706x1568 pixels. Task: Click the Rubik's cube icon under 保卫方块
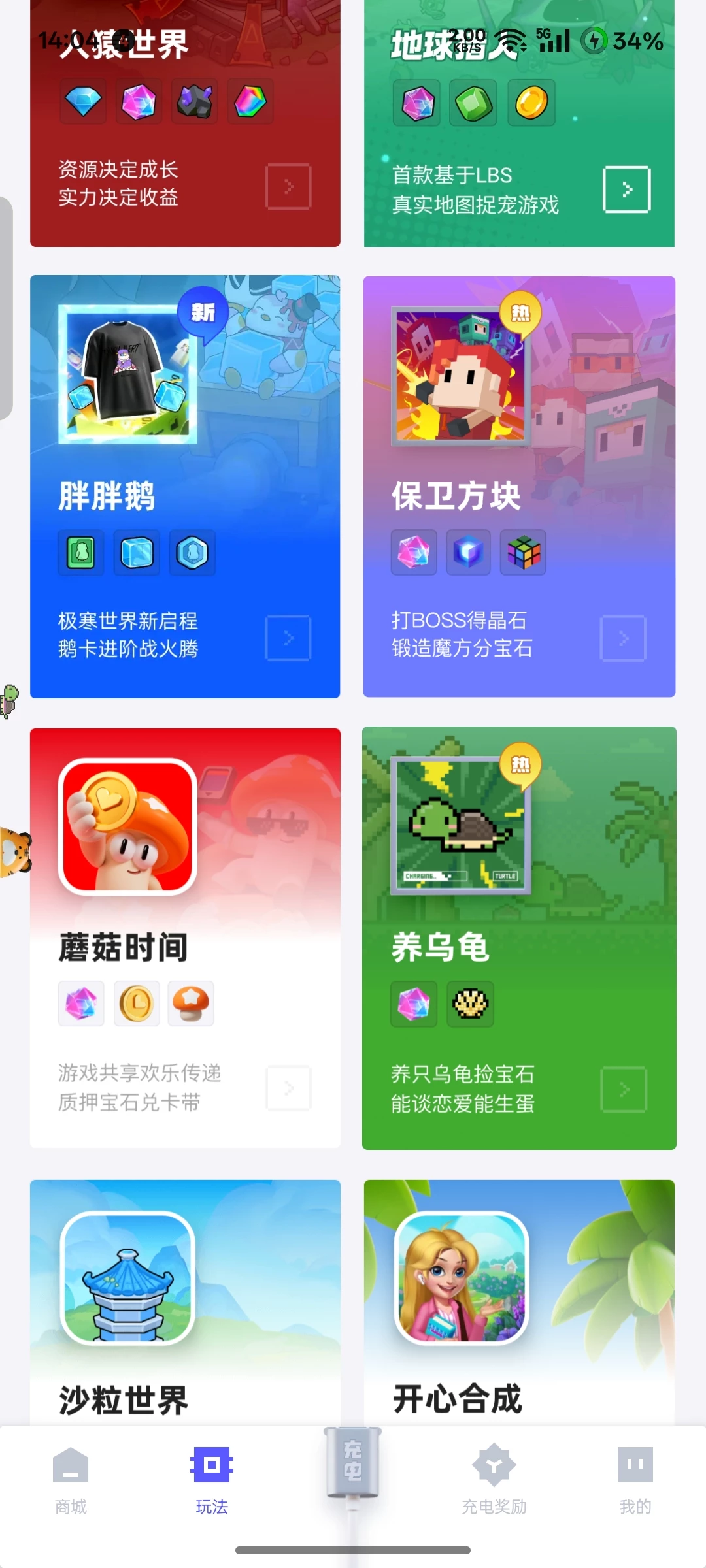pyautogui.click(x=522, y=553)
